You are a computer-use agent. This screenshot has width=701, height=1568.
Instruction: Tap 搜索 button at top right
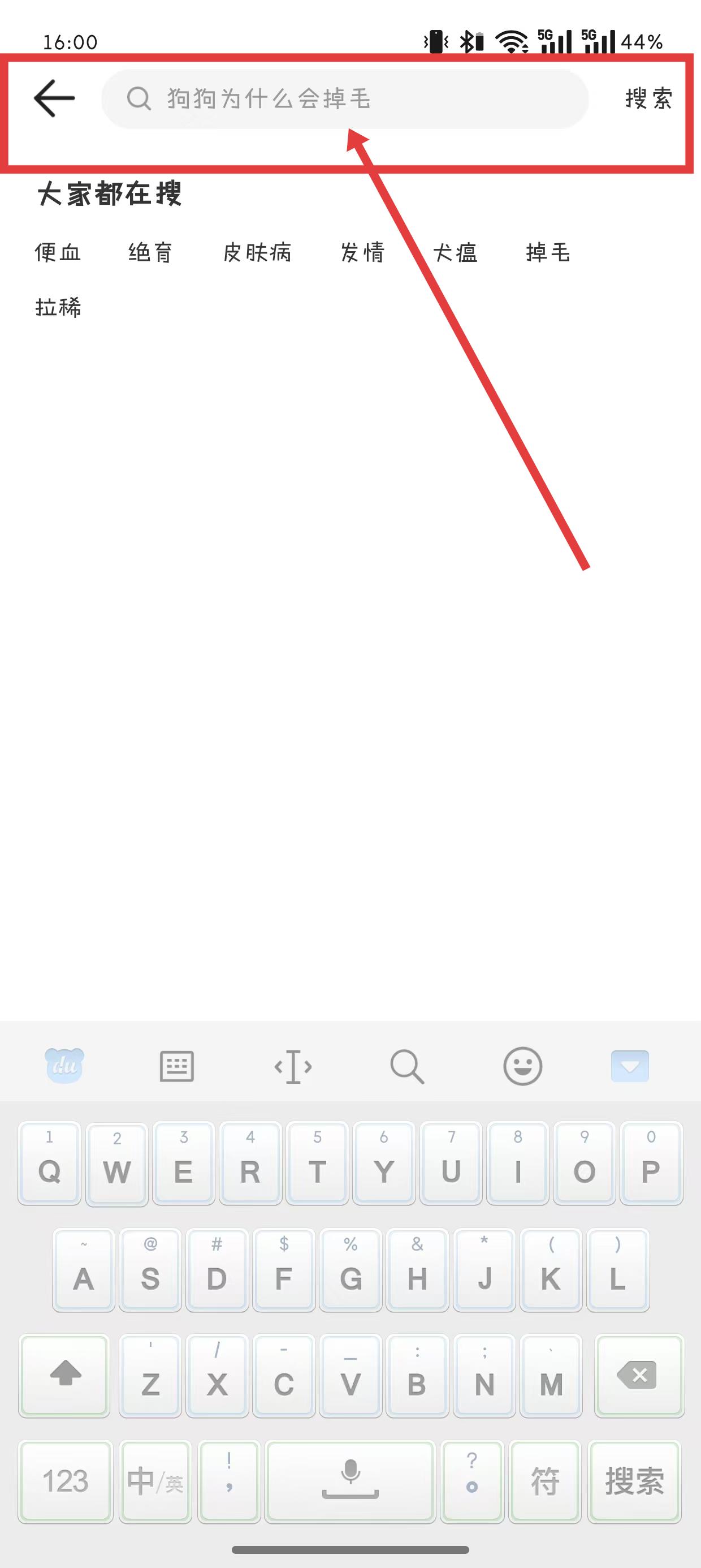(x=648, y=98)
